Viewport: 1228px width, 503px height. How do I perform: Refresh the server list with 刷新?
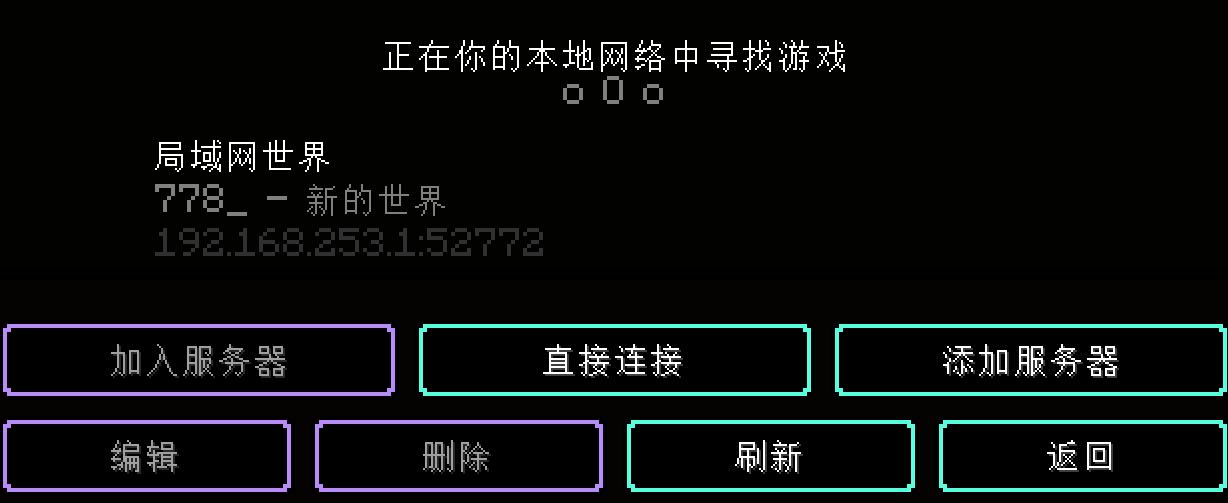tap(770, 457)
